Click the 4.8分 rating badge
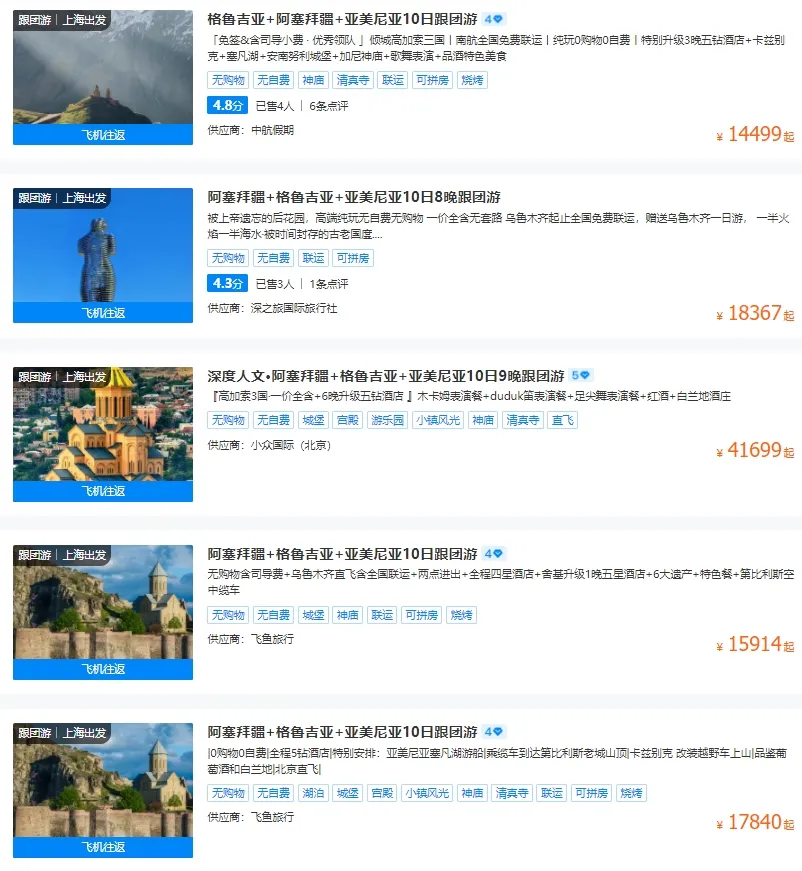The height and width of the screenshot is (871, 802). tap(228, 105)
